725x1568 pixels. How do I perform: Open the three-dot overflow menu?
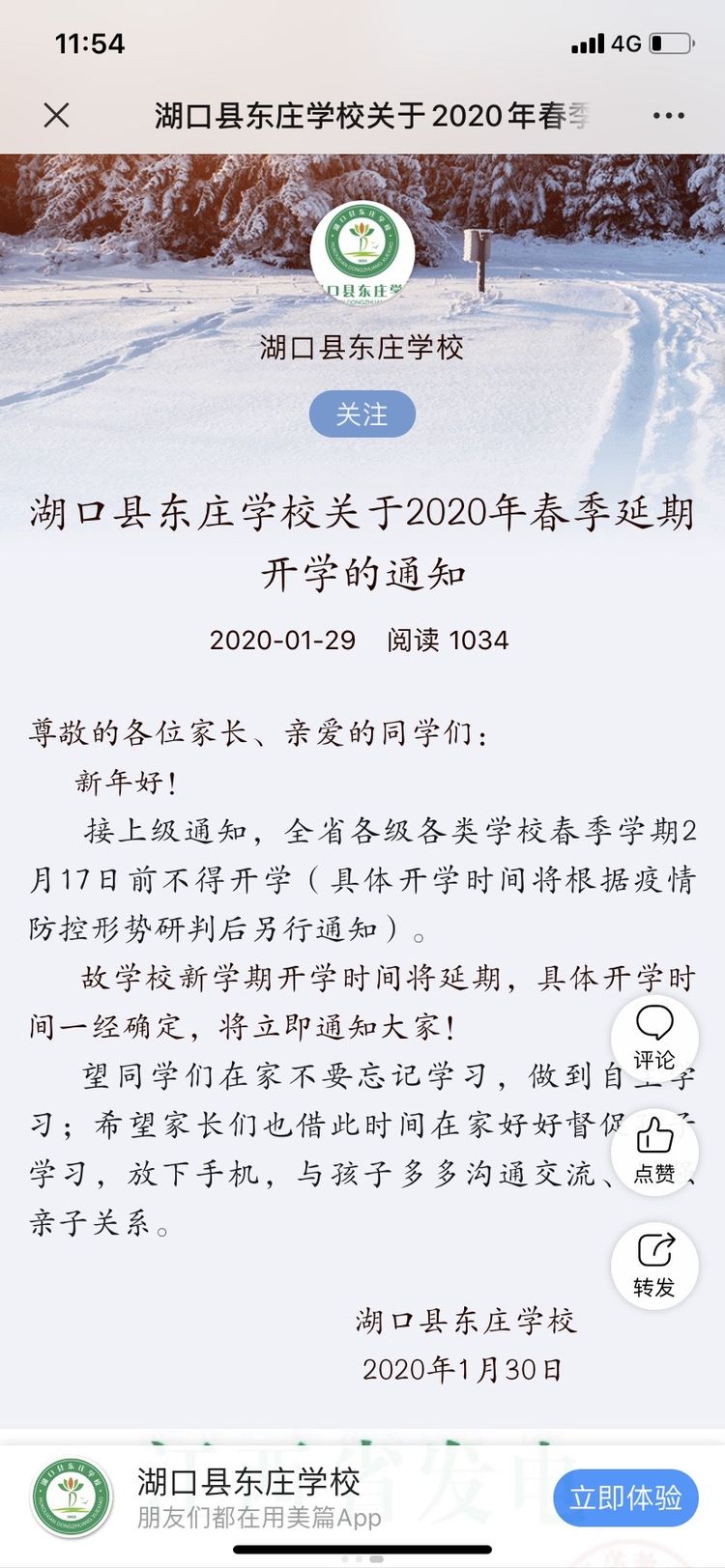668,116
